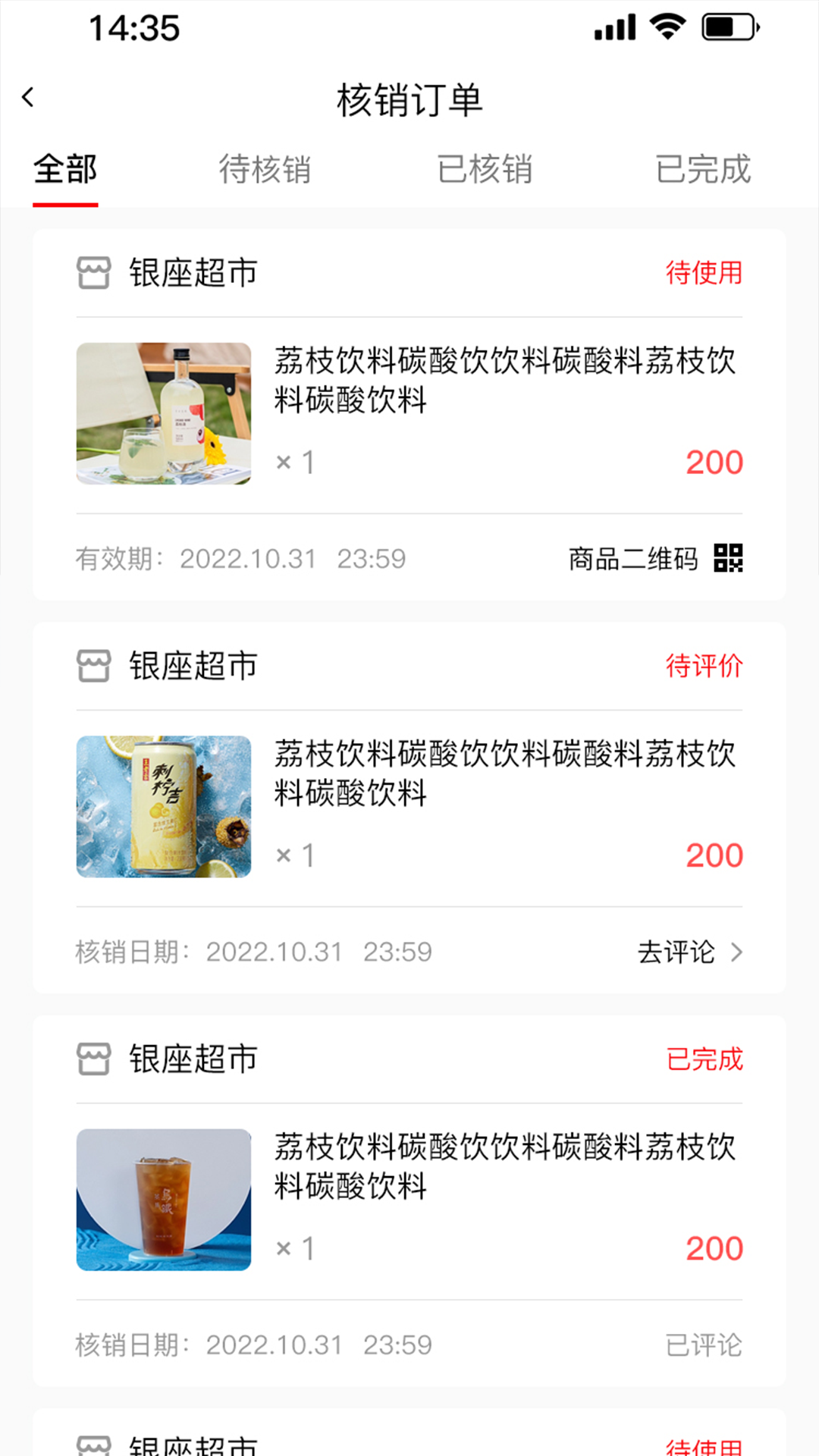
Task: View the 已完成 order's product image
Action: (164, 1200)
